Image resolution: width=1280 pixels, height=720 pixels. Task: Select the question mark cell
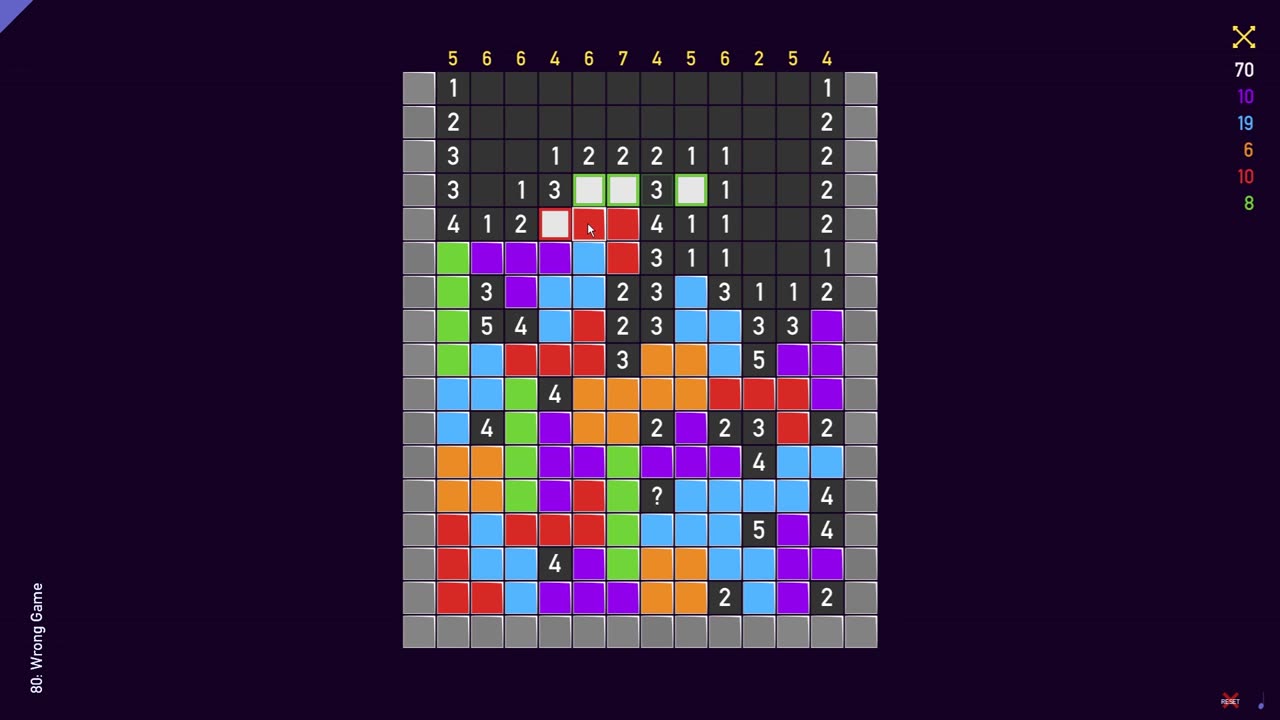coord(656,496)
